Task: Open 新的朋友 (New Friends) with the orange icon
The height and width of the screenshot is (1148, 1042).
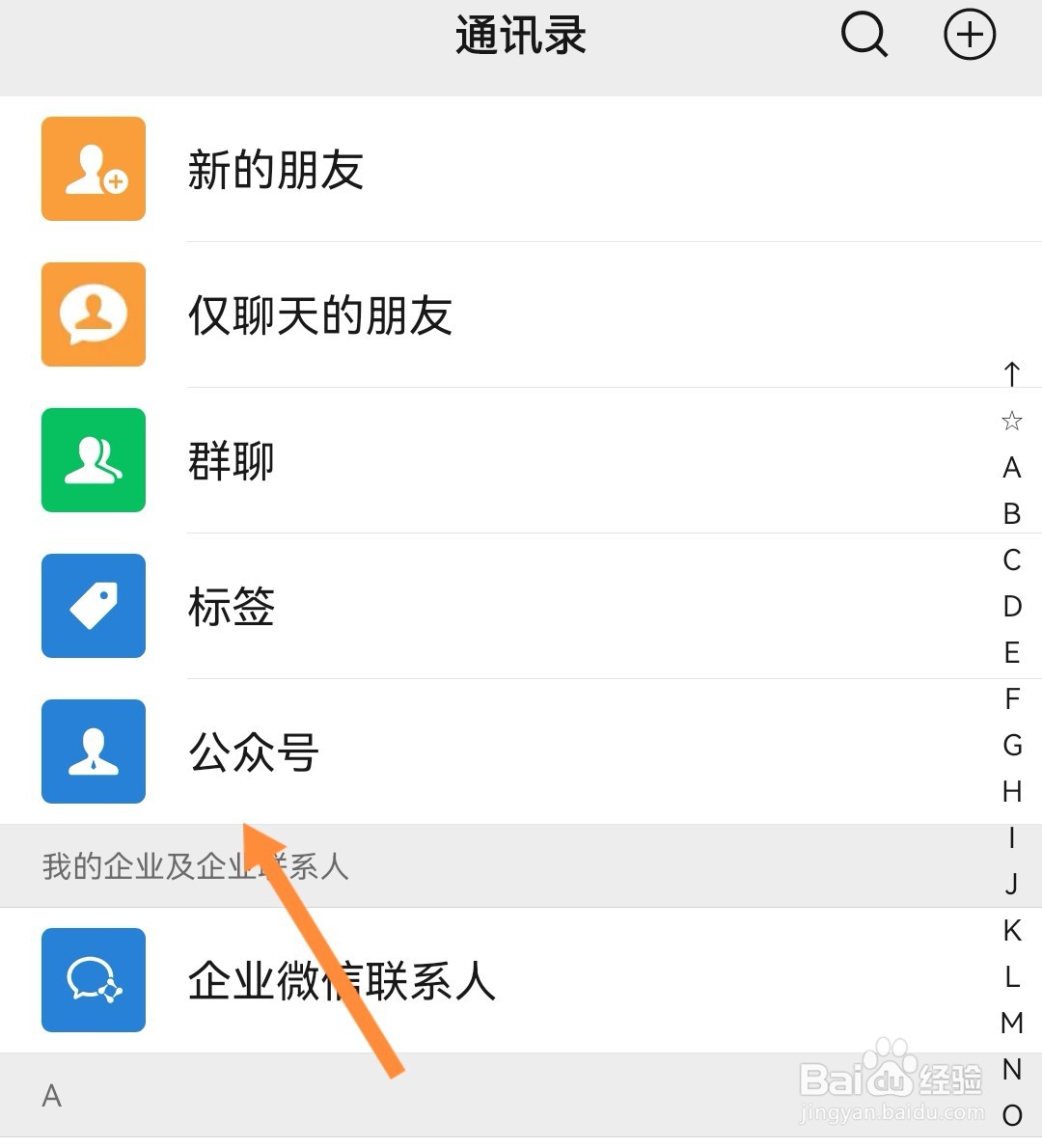Action: coord(93,169)
